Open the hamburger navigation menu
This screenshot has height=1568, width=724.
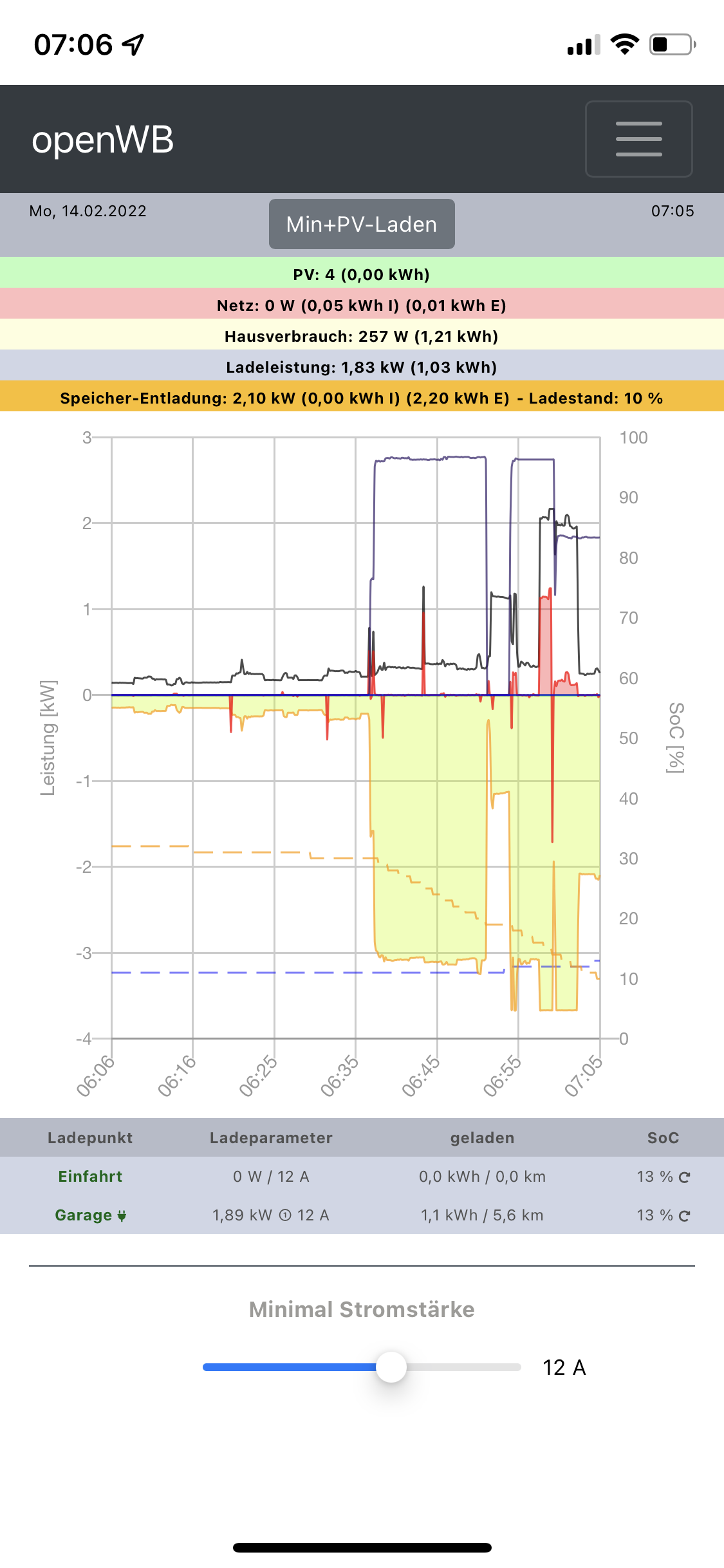[638, 138]
